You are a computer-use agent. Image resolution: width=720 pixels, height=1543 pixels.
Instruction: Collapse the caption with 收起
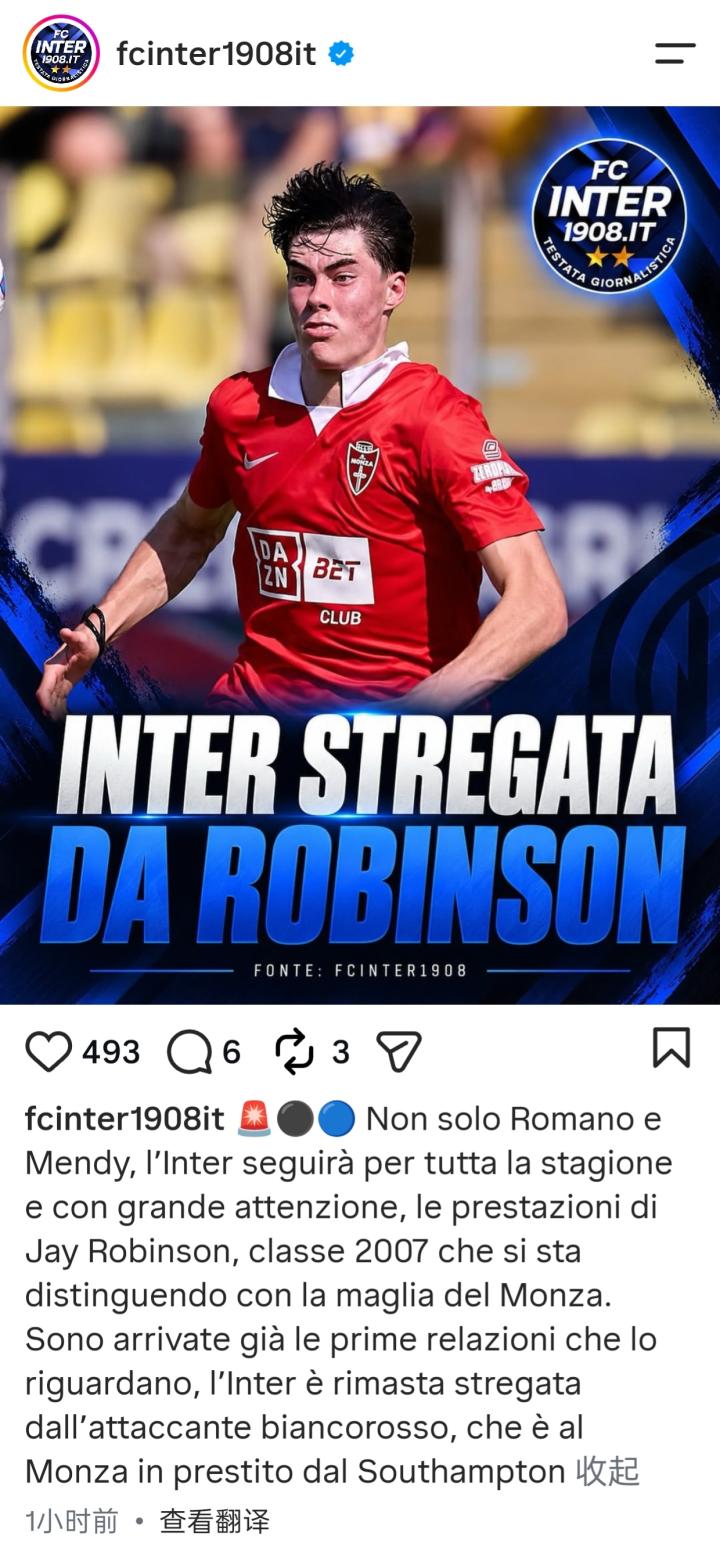click(x=607, y=1471)
